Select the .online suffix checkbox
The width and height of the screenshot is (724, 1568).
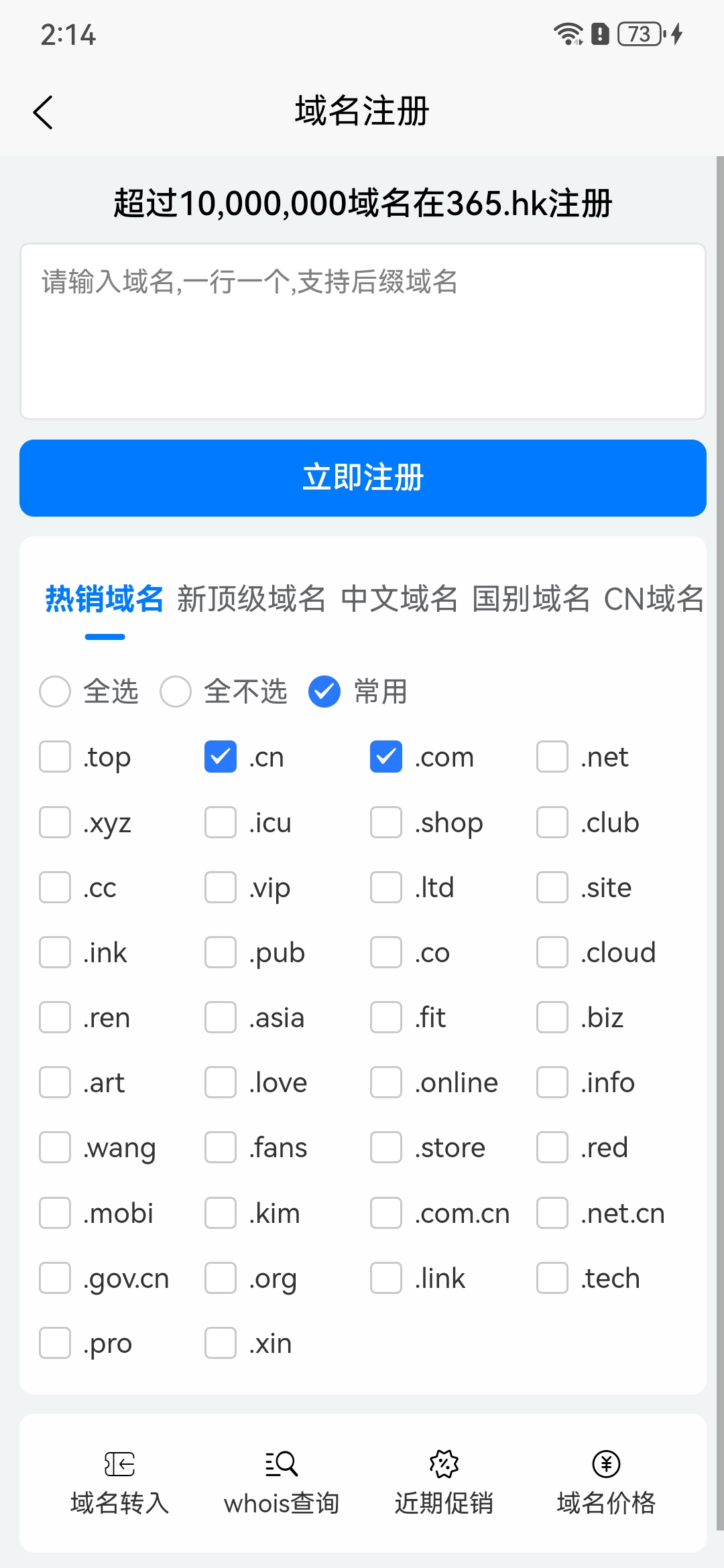point(386,1082)
